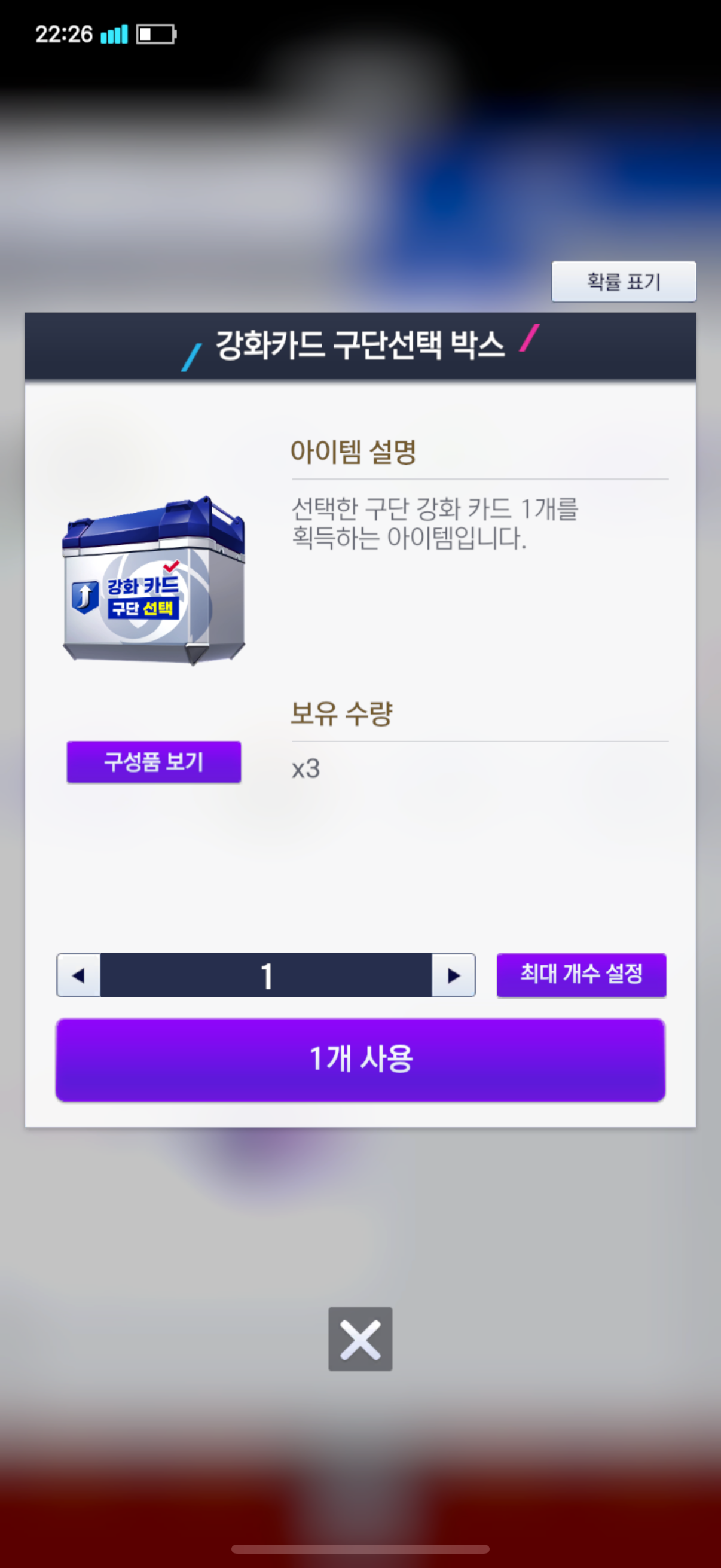View box contents via 구성품 보기

153,761
